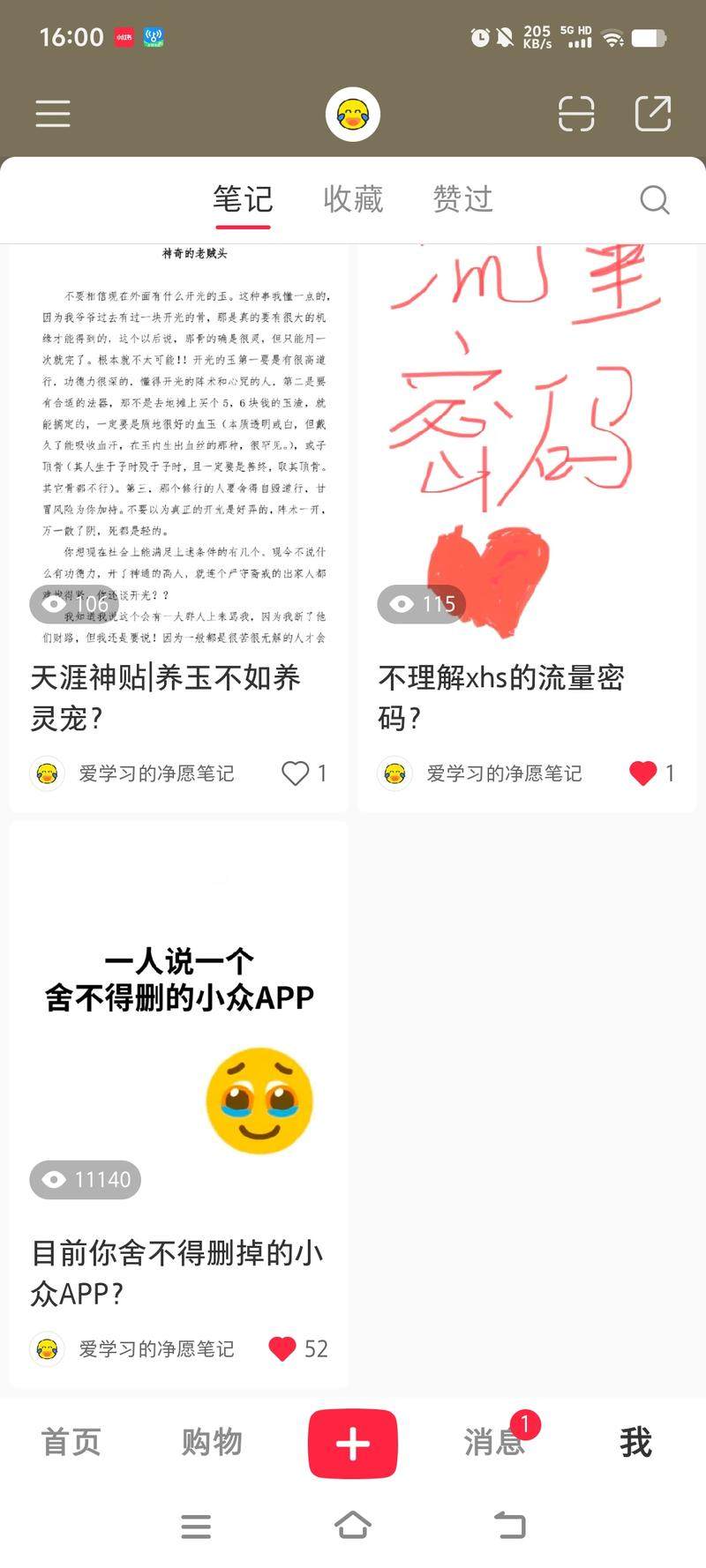This screenshot has width=706, height=1568.
Task: Open the hamburger drawer menu
Action: [x=53, y=114]
